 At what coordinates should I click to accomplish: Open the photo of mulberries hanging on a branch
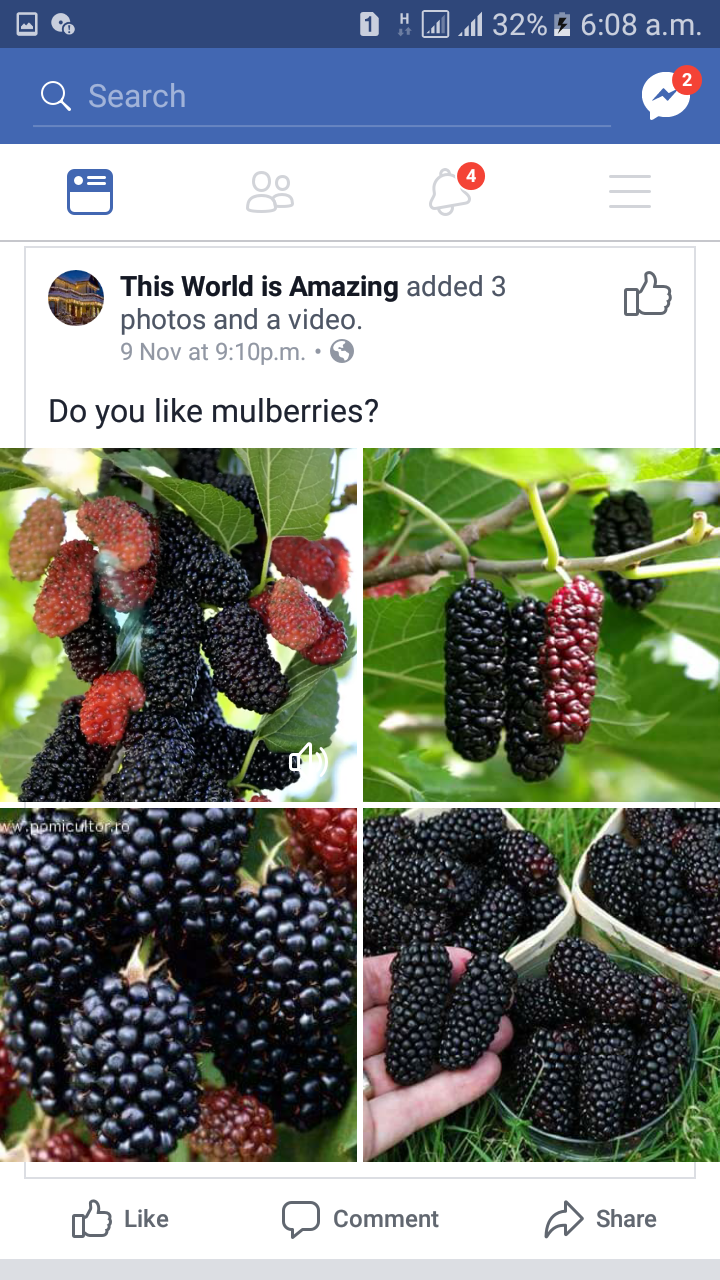[x=541, y=625]
